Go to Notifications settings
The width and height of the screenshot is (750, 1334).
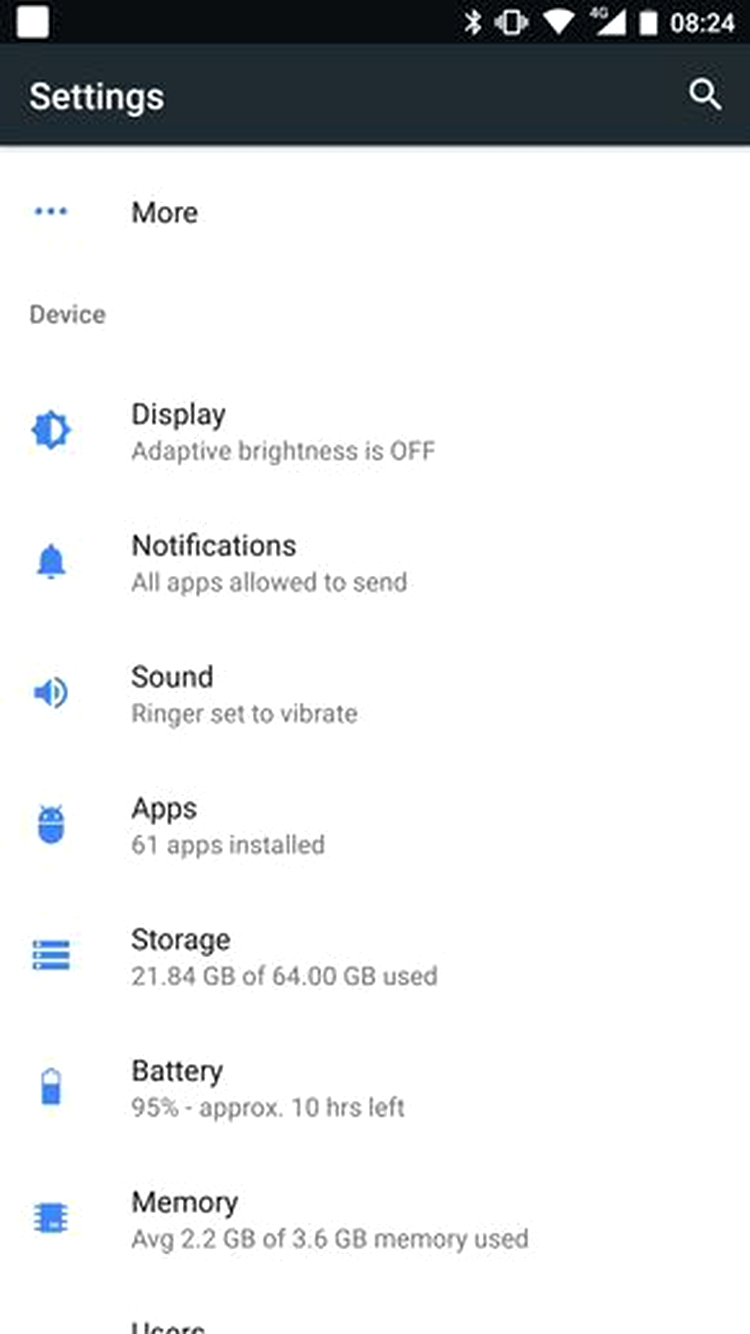pyautogui.click(x=375, y=563)
